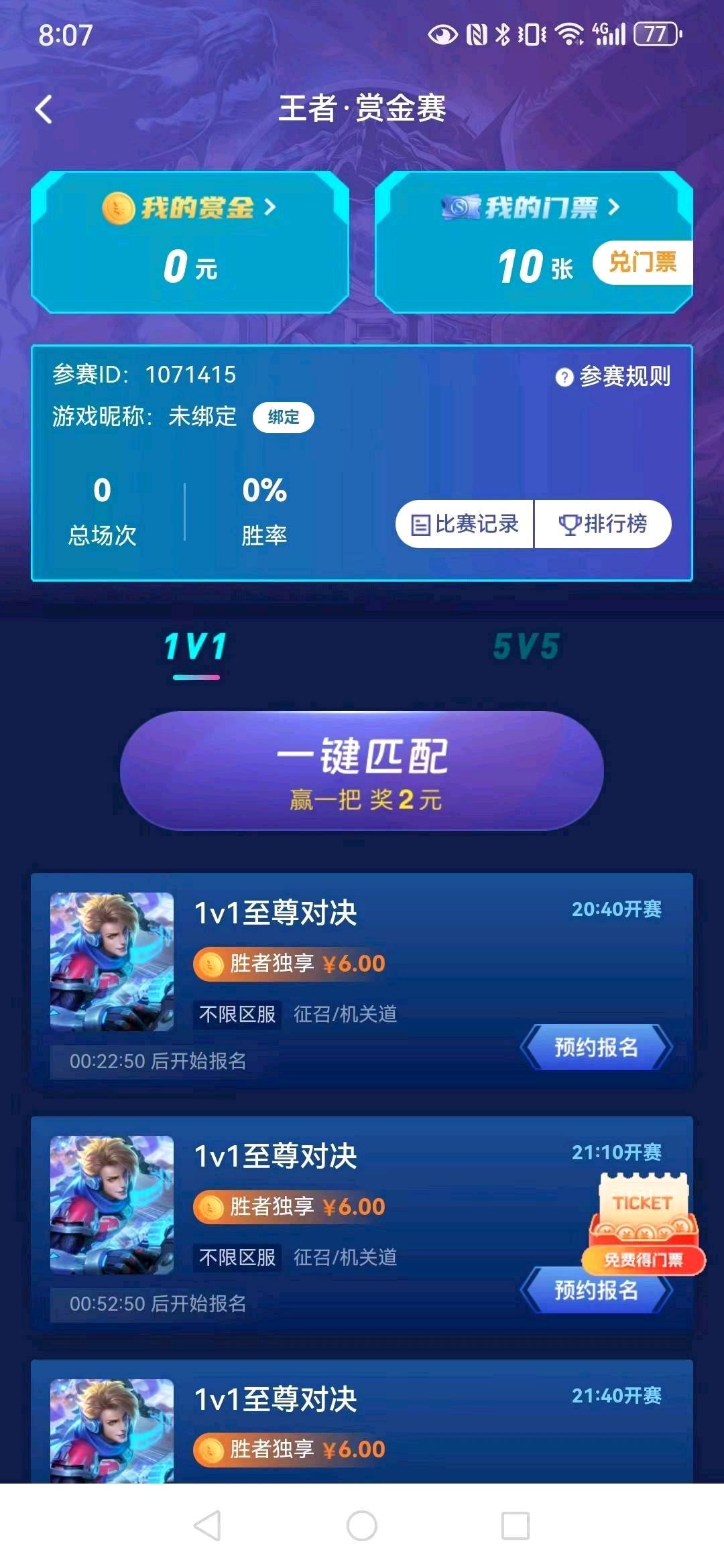Open the 排行榜 leaderboard

click(x=603, y=524)
